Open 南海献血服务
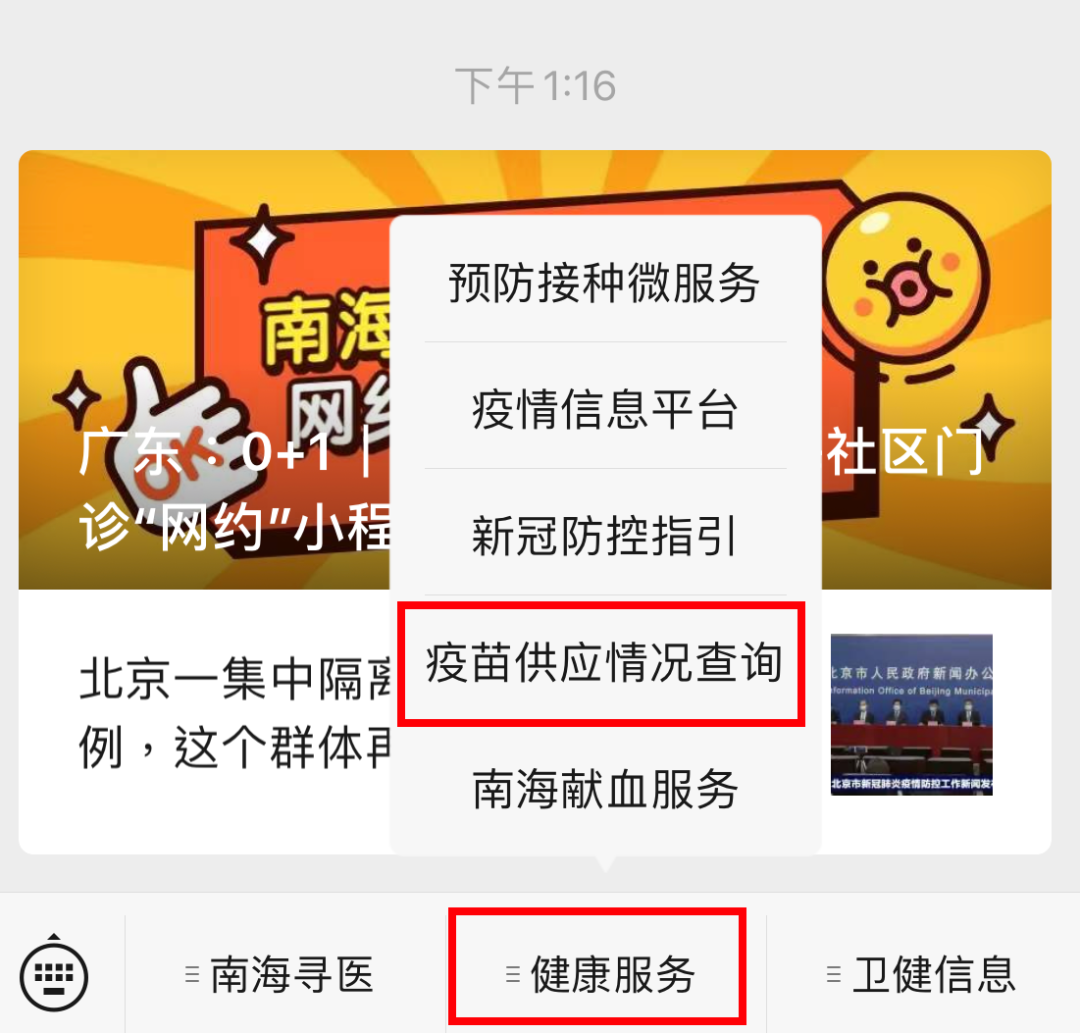Image resolution: width=1080 pixels, height=1033 pixels. (x=604, y=789)
